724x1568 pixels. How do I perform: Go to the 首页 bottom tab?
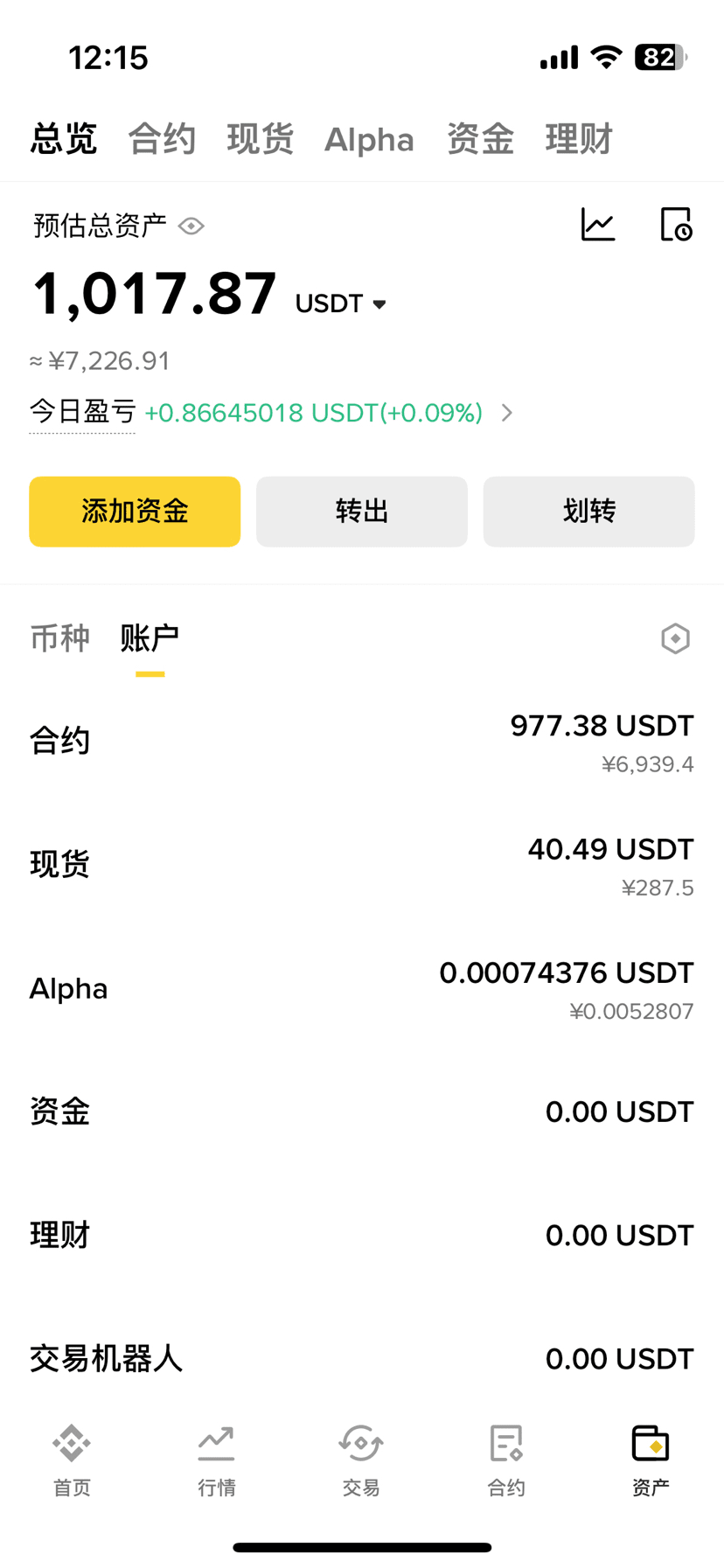point(72,1456)
